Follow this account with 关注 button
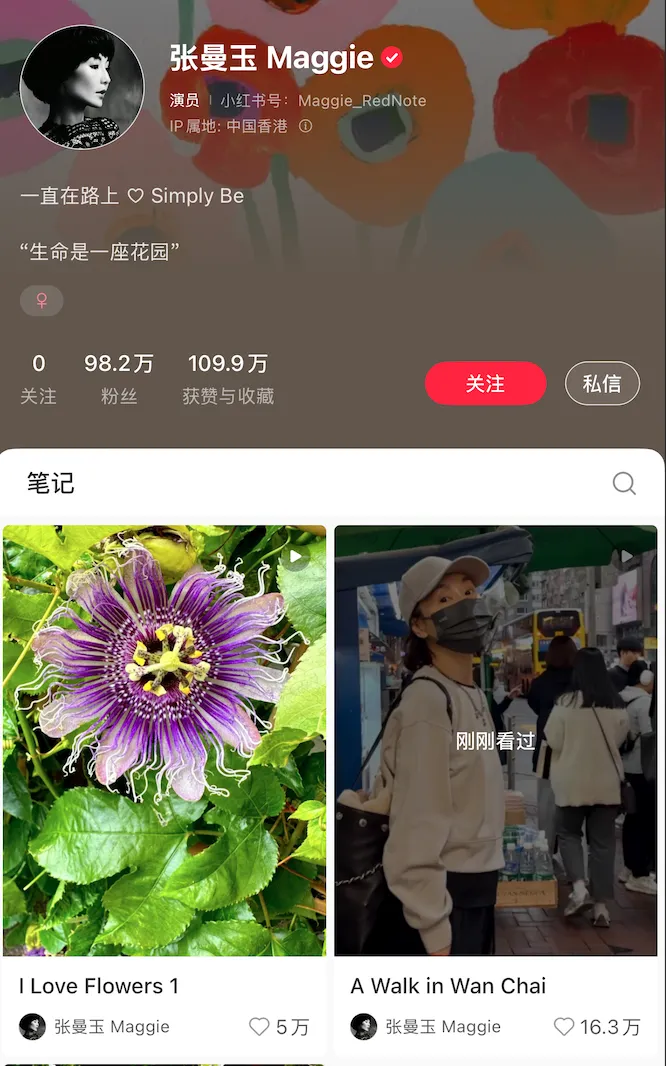This screenshot has height=1066, width=666. tap(485, 383)
